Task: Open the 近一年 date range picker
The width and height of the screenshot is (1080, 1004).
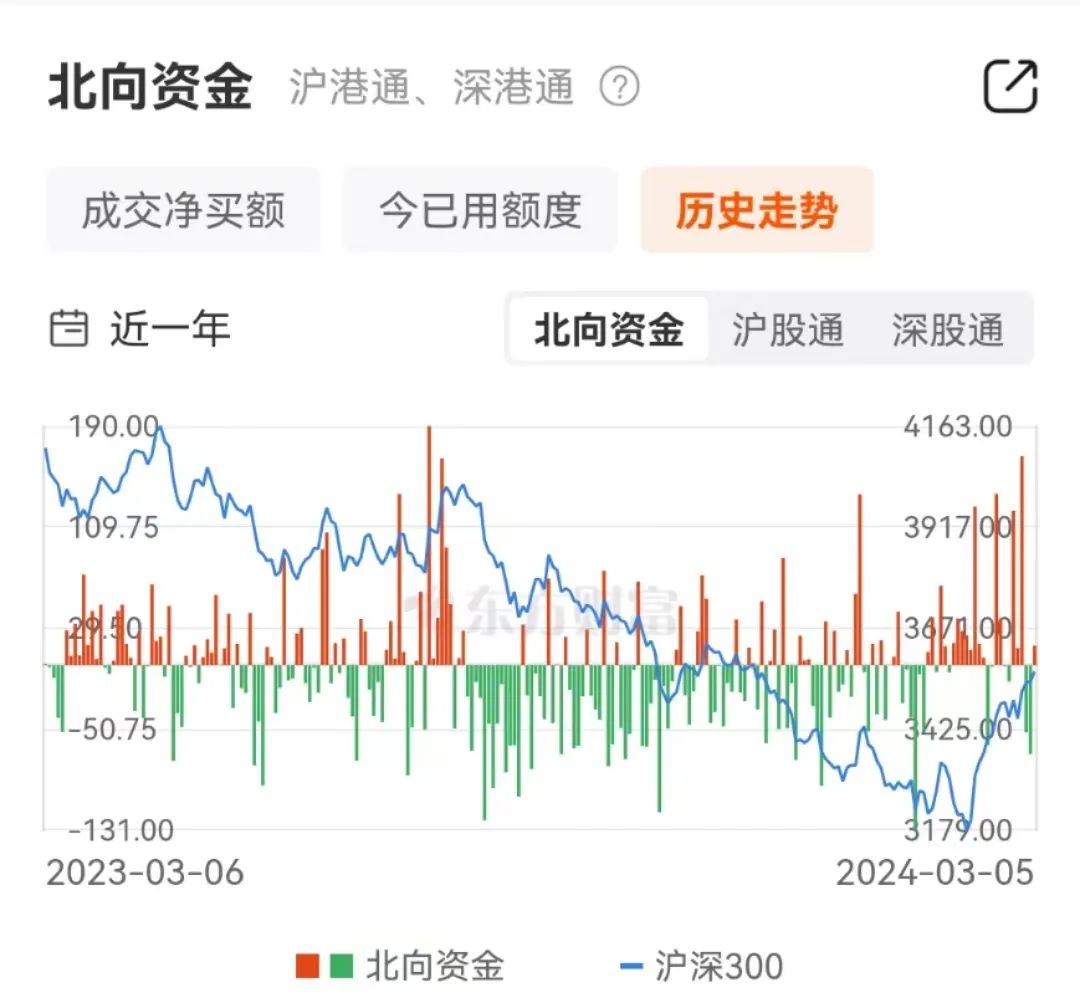Action: coord(140,329)
